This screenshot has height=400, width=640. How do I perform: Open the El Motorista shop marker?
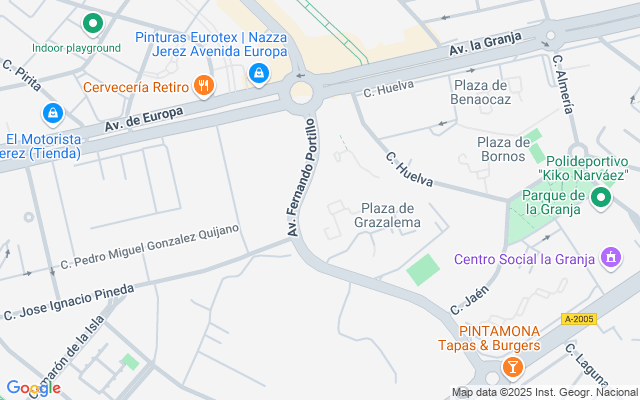[x=52, y=114]
